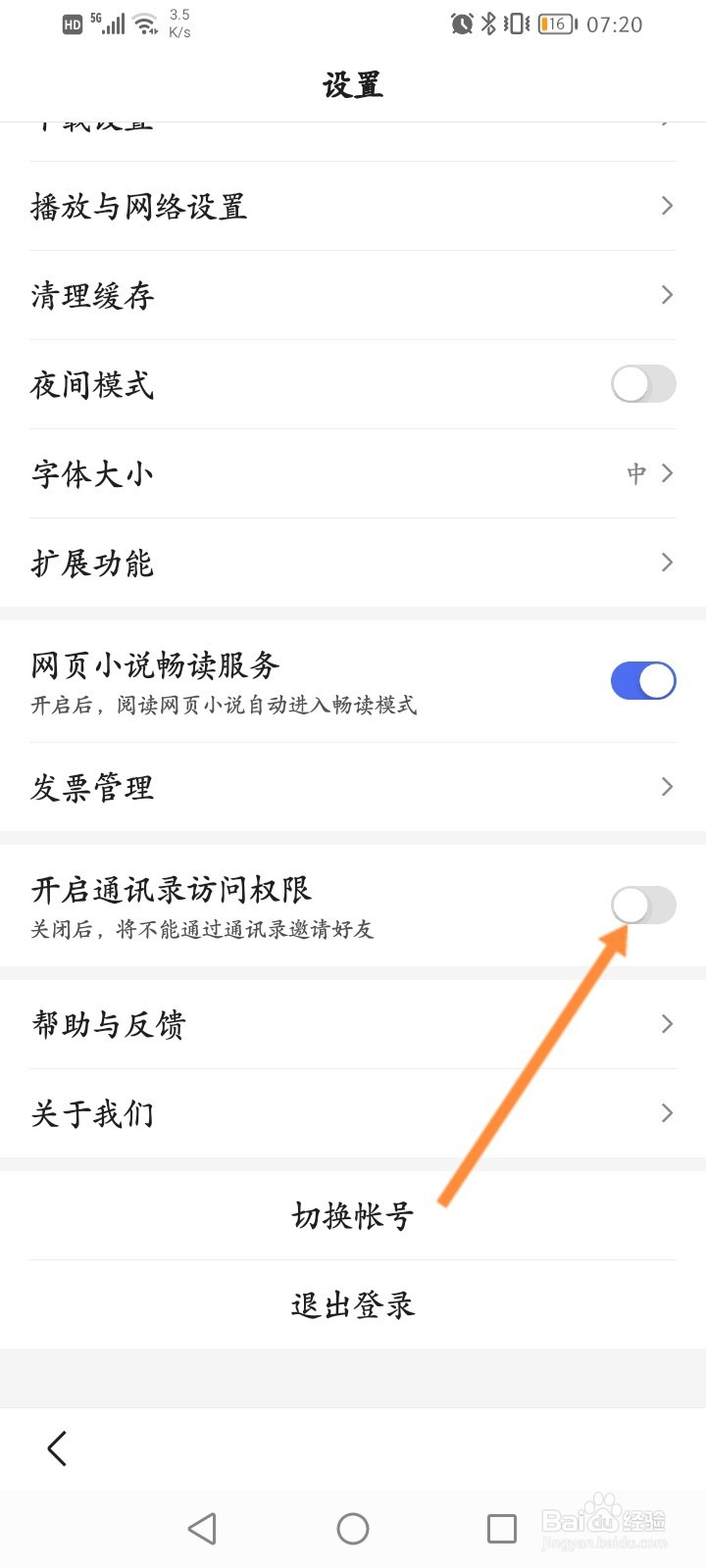Tap the 切换帐号 button

click(353, 1215)
